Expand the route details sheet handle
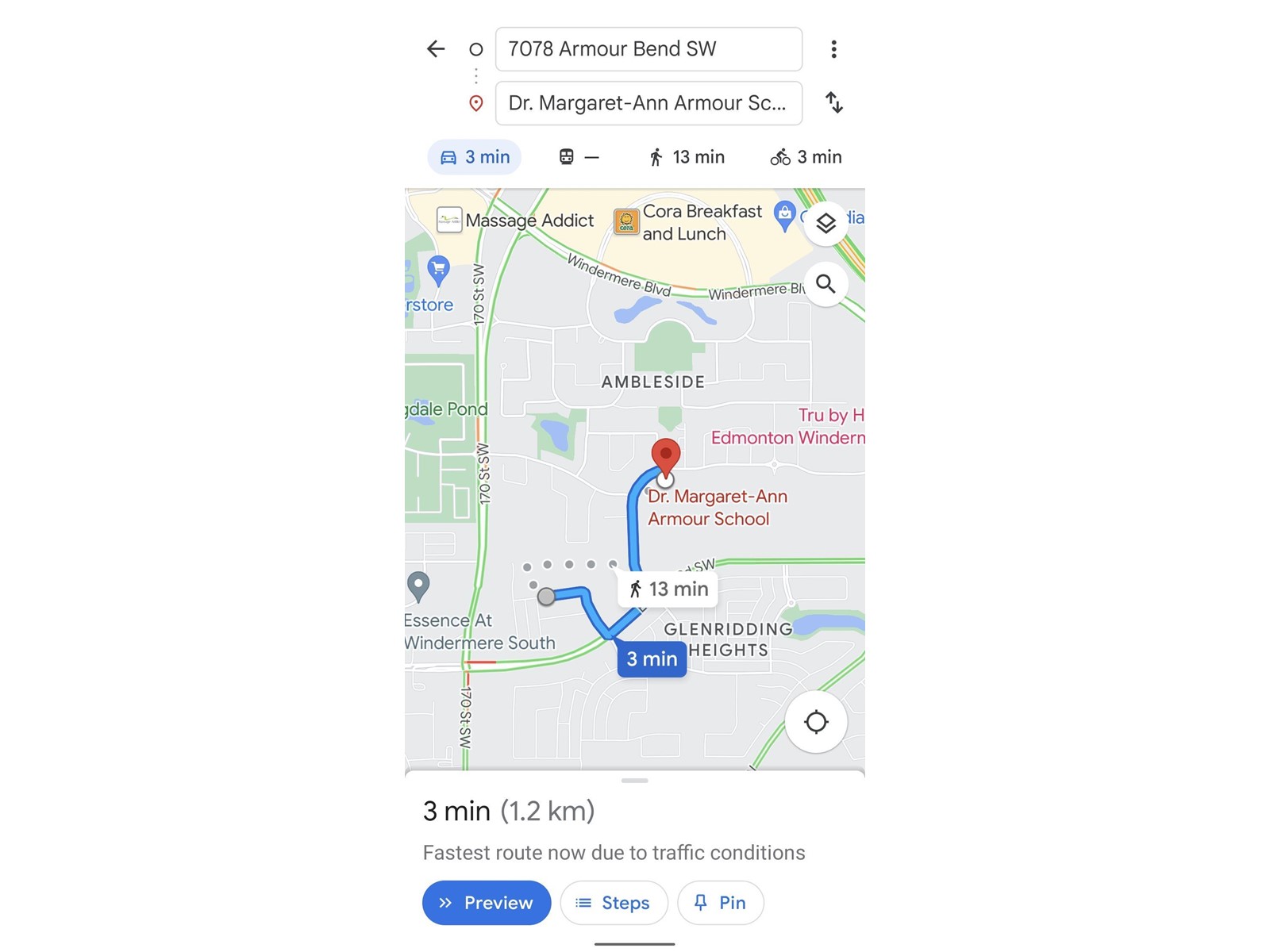1270x952 pixels. [x=634, y=781]
